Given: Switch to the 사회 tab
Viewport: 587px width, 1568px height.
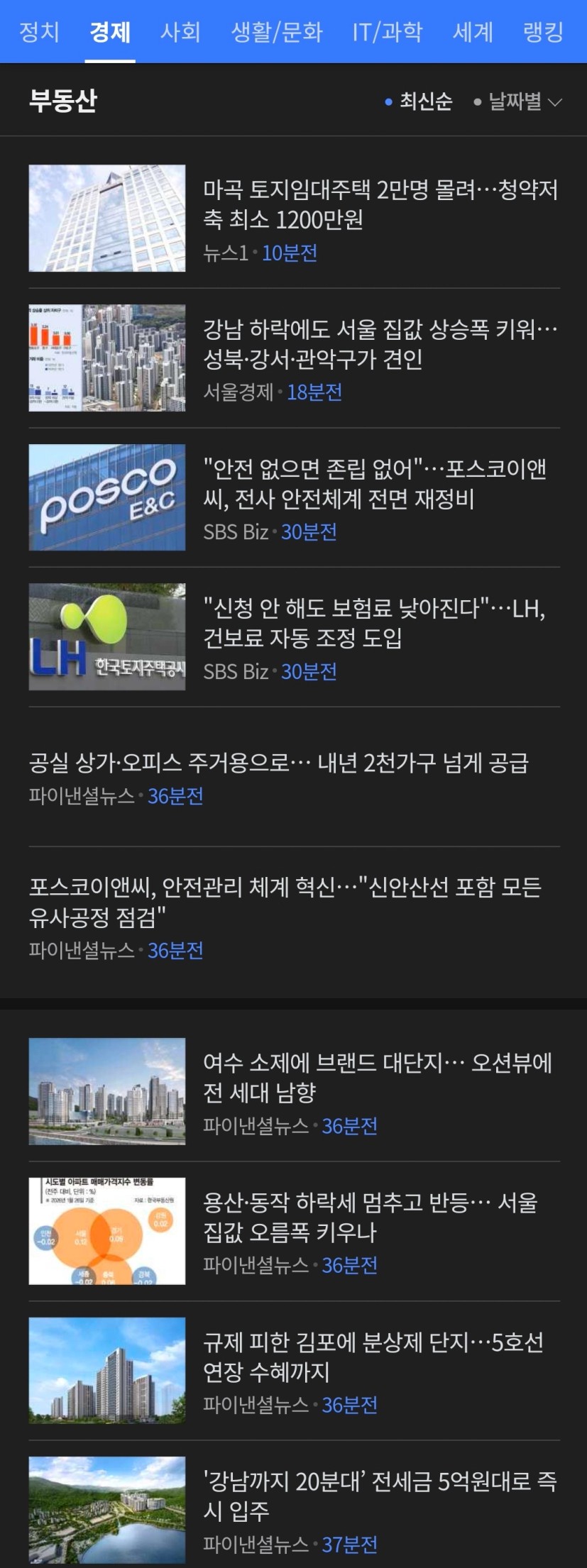Looking at the screenshot, I should (180, 32).
